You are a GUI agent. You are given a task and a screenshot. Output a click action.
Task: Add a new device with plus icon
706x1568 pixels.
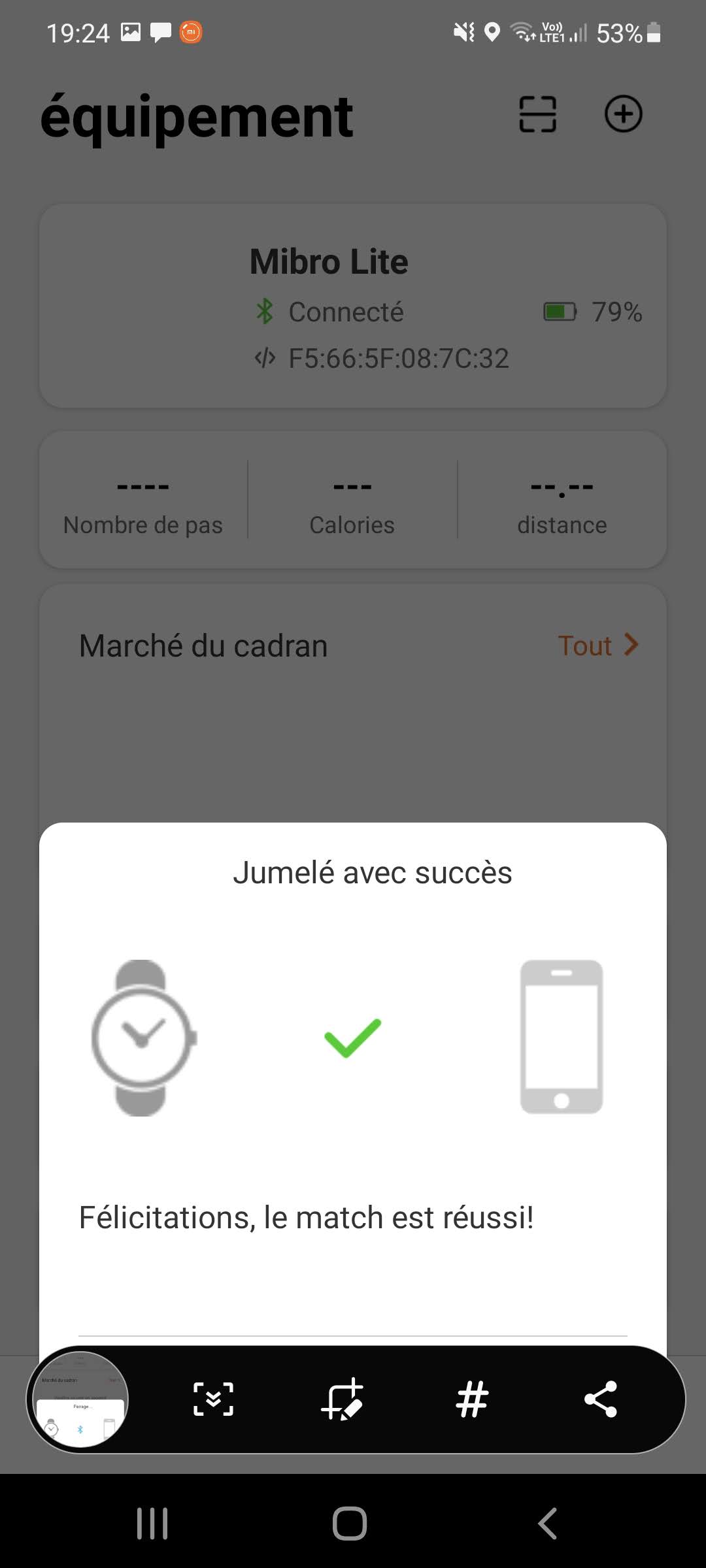623,114
